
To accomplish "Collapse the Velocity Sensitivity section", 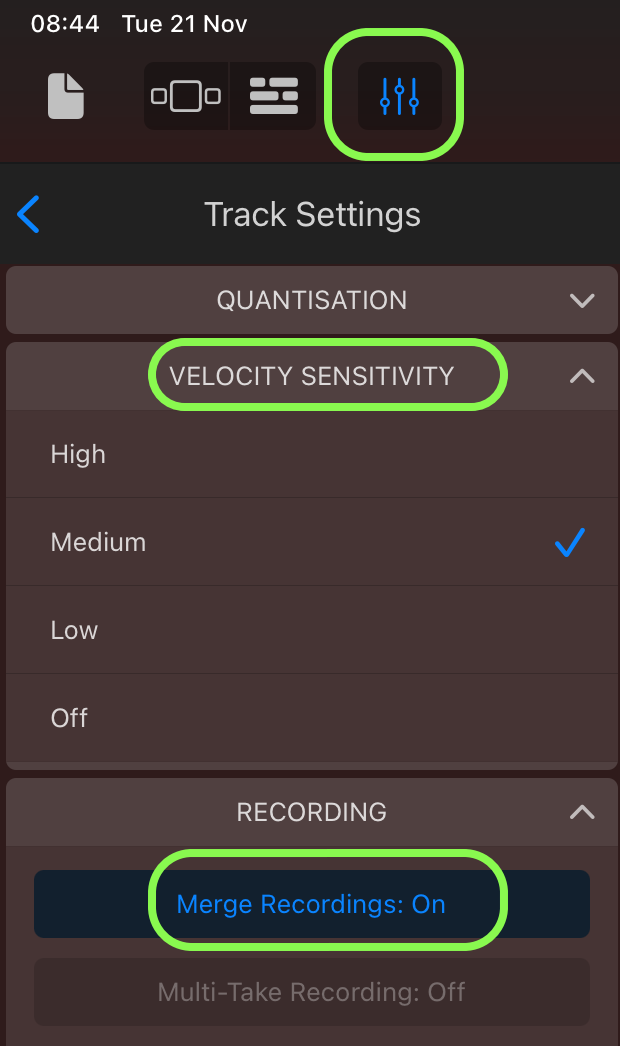I will click(x=312, y=376).
